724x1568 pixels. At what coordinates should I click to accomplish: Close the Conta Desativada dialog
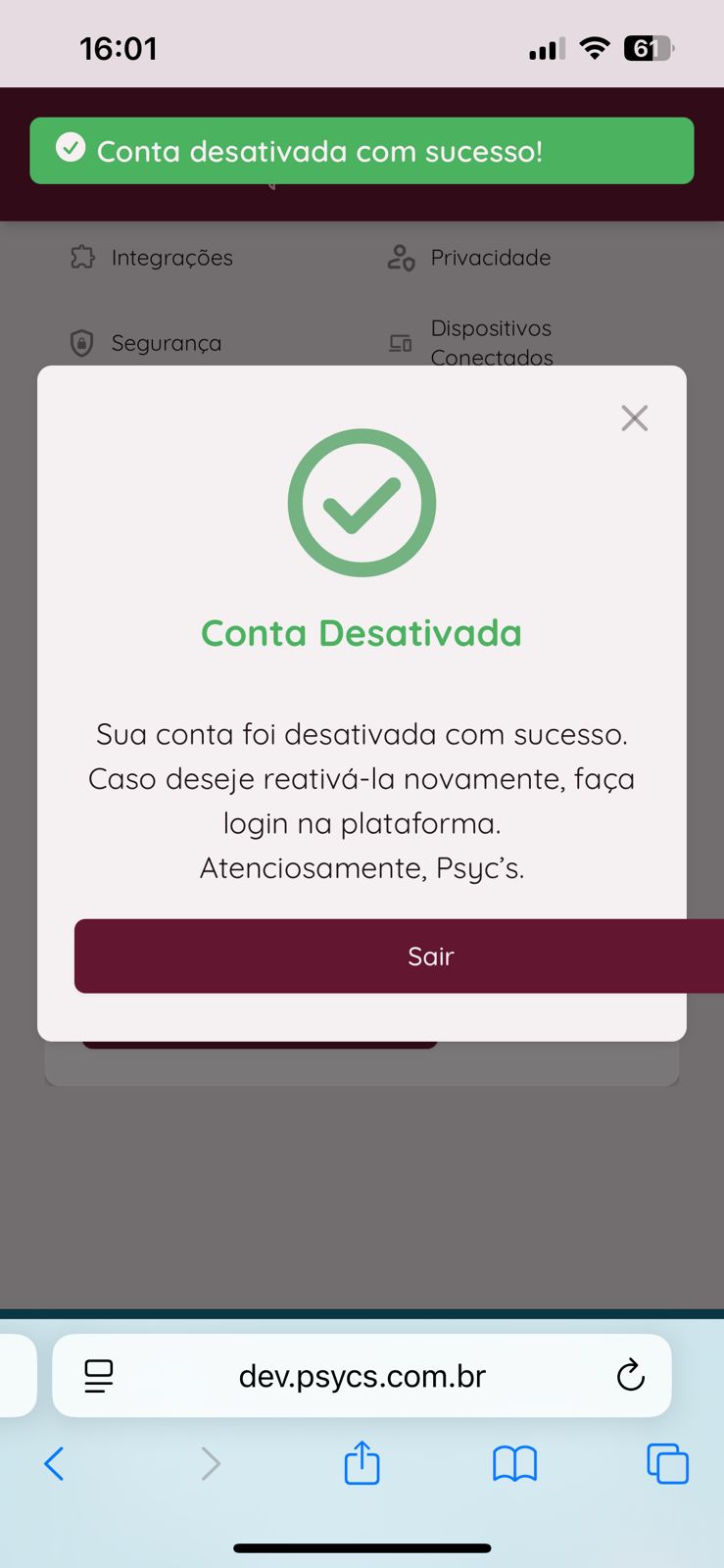635,418
